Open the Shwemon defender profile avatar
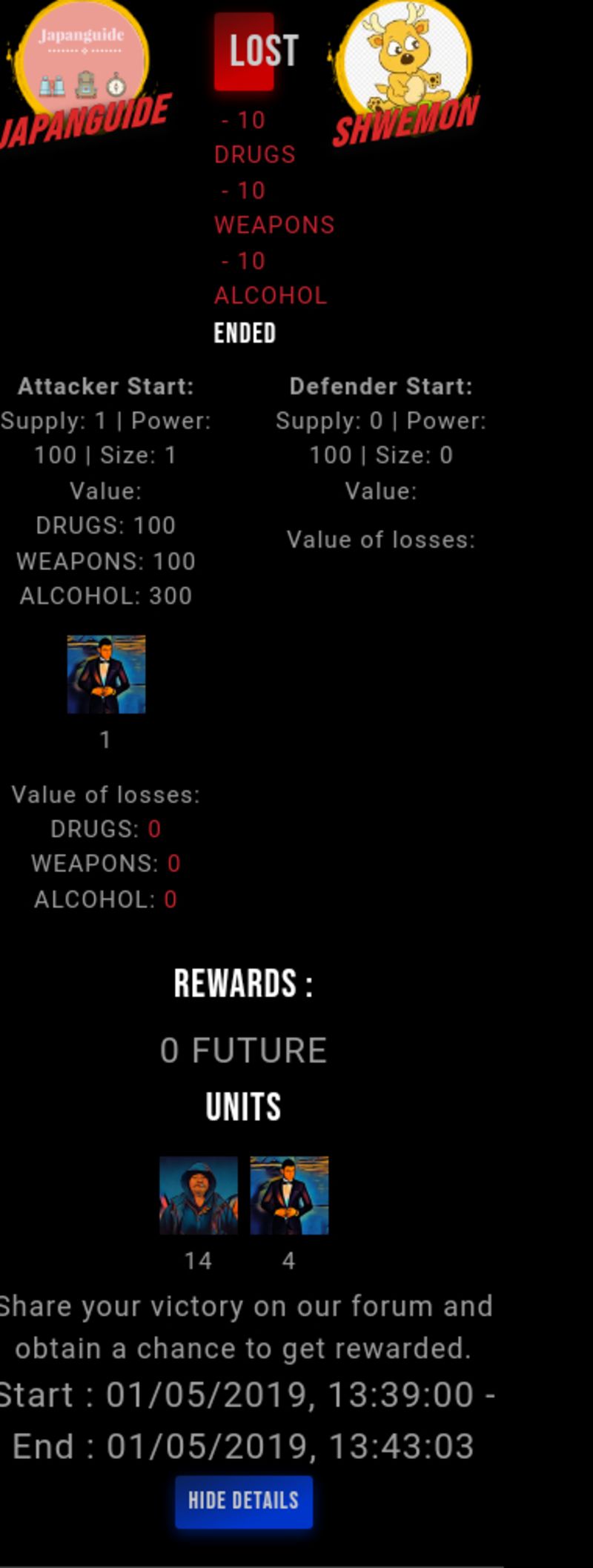593x1568 pixels. click(405, 59)
